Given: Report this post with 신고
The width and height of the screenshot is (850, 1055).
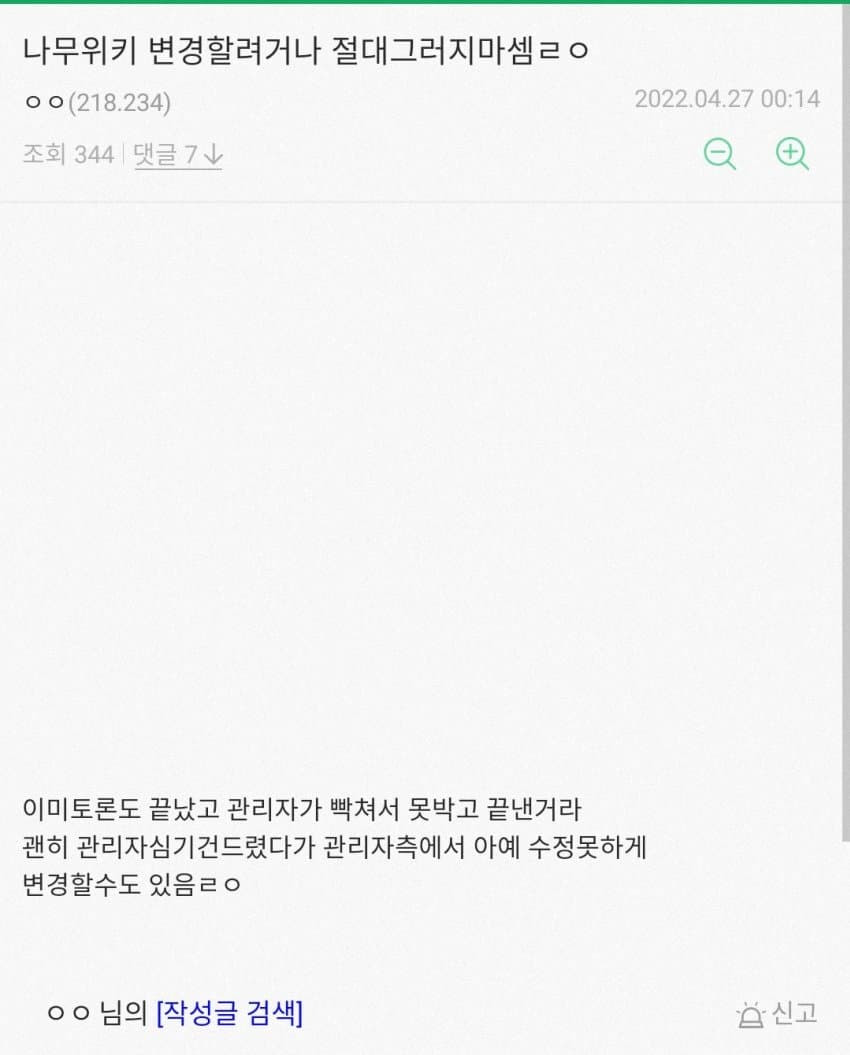Looking at the screenshot, I should (777, 1014).
